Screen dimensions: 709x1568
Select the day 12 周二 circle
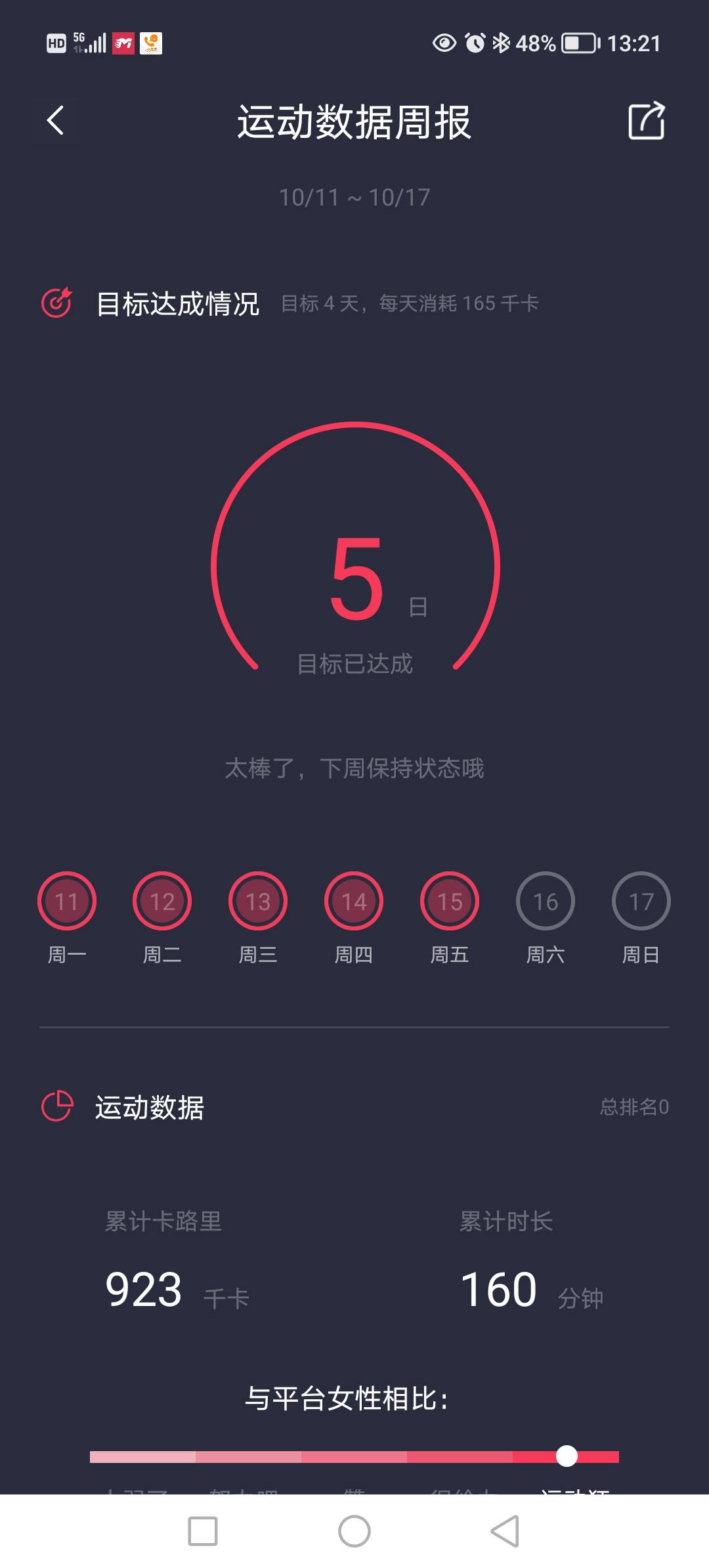(162, 901)
